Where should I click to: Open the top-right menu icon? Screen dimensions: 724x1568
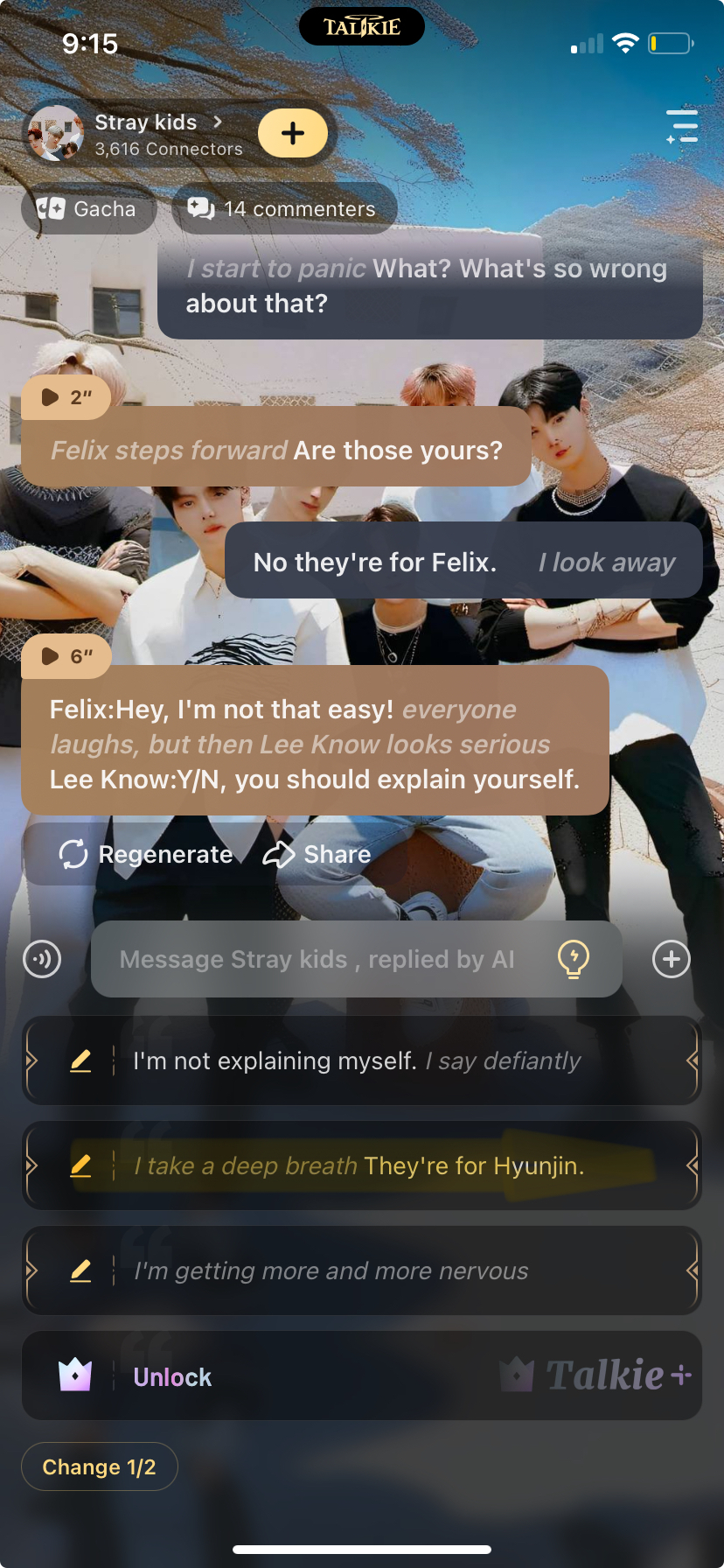[682, 126]
